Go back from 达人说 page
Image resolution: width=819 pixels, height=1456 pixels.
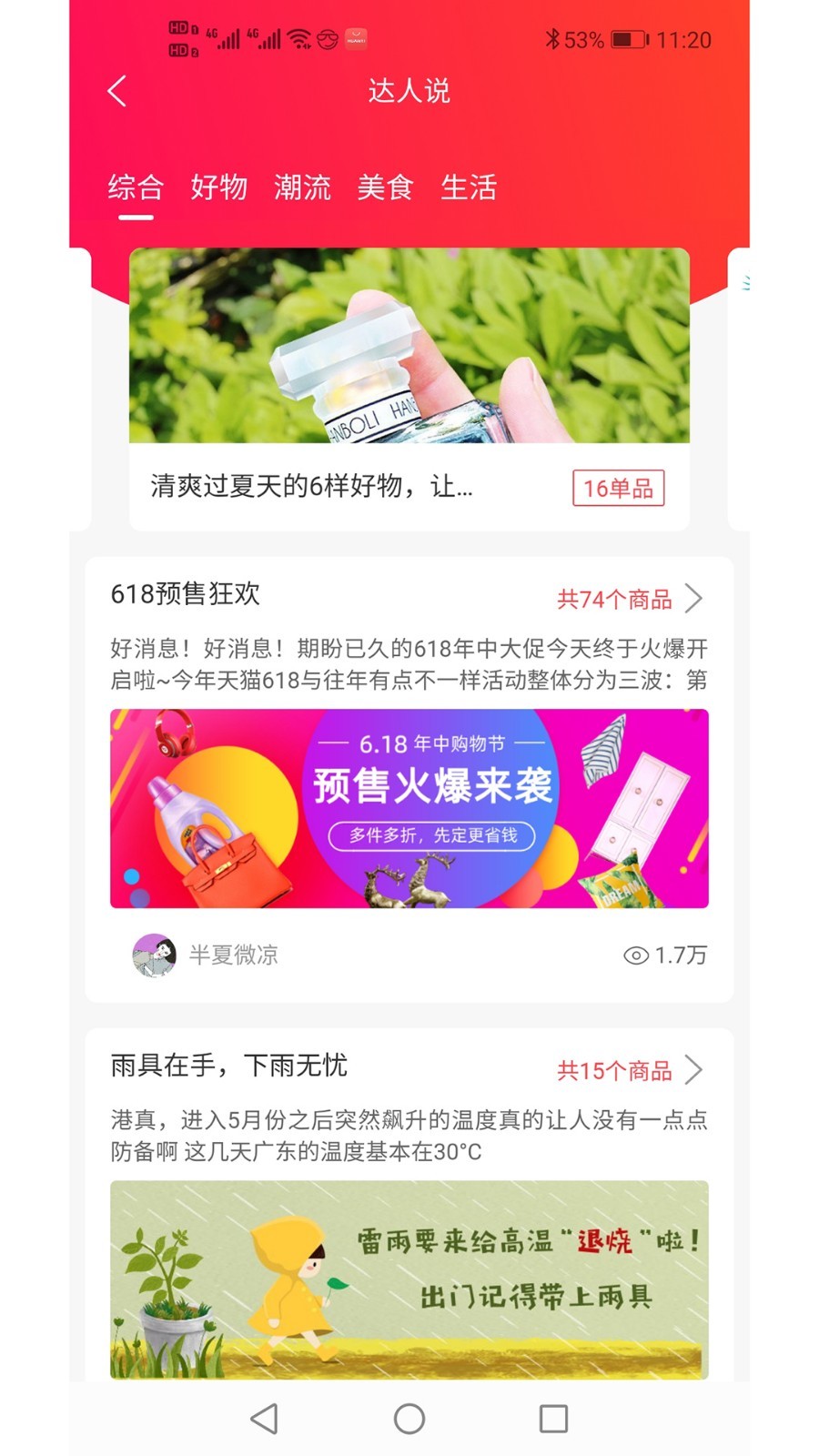coord(117,91)
